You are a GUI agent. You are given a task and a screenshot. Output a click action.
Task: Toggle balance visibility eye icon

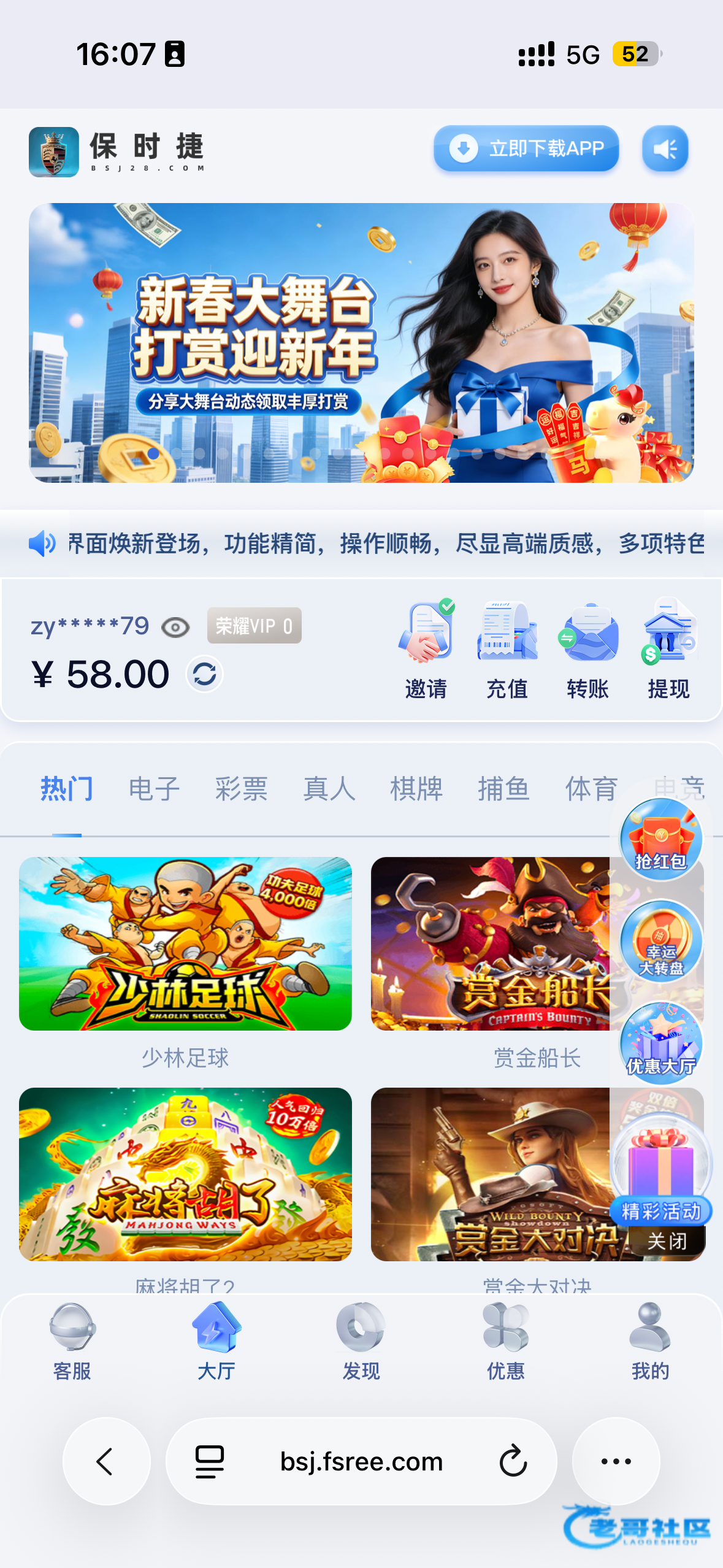pos(175,628)
